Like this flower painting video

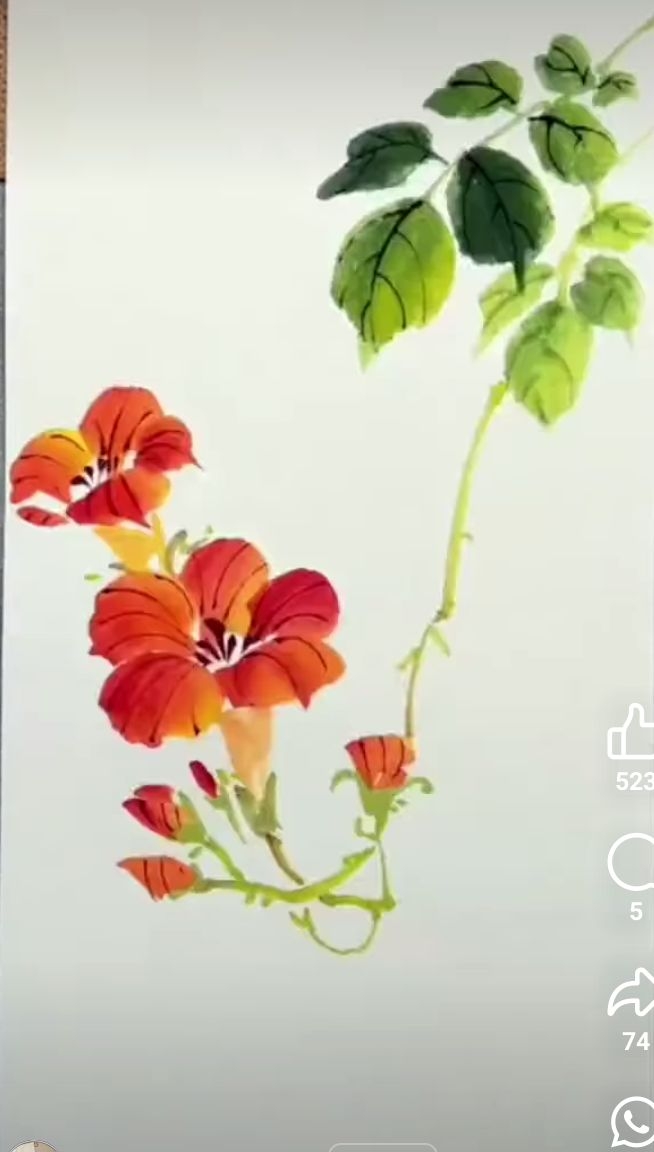click(632, 732)
